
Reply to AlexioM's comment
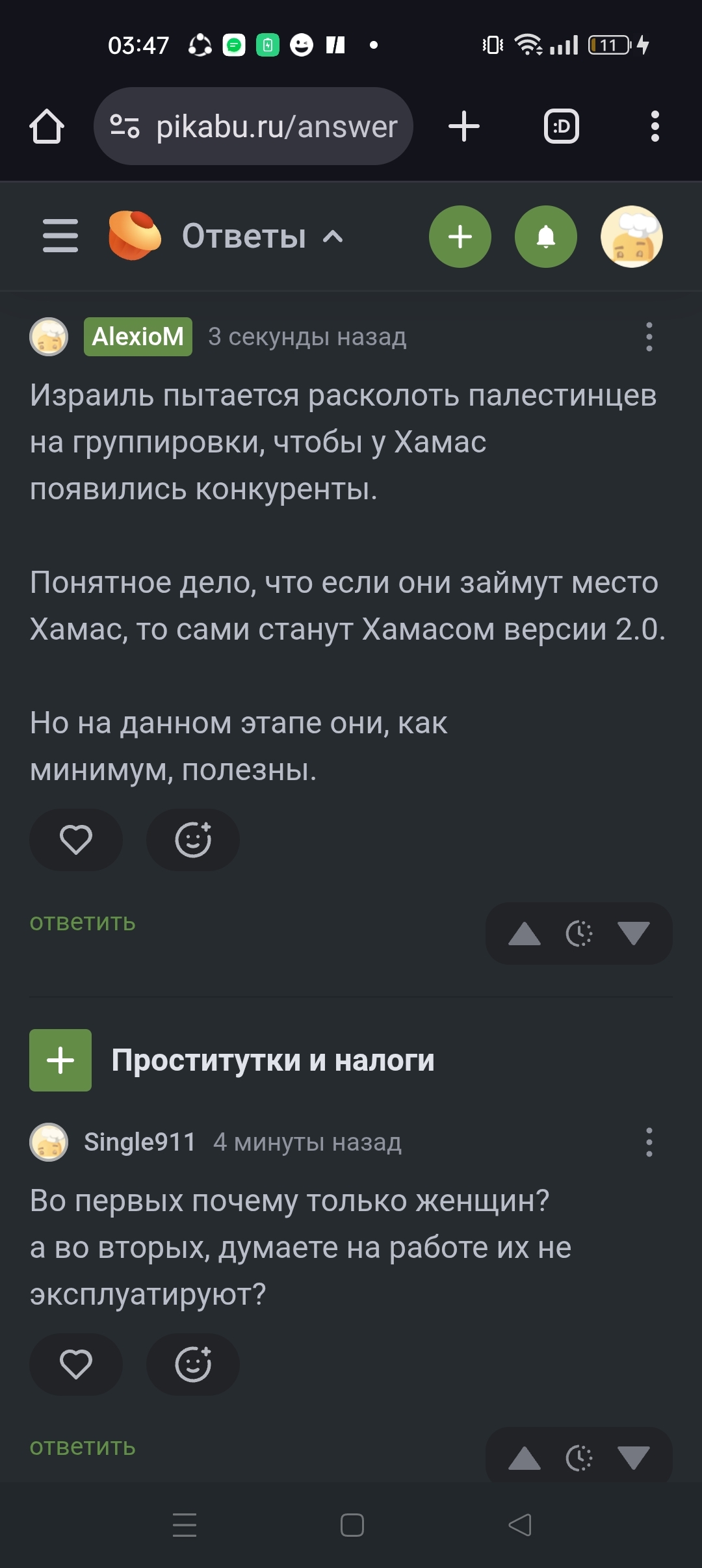83,922
